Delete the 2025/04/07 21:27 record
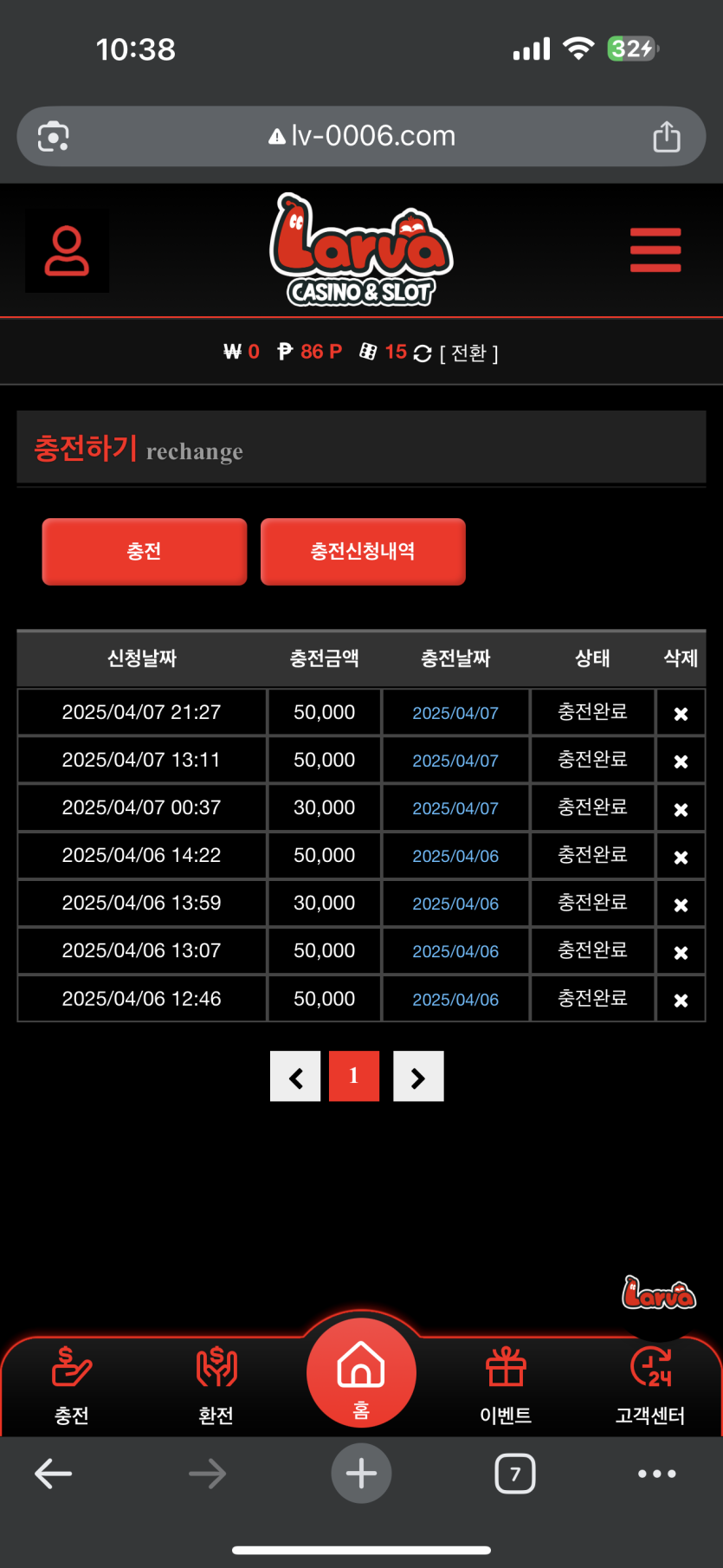The image size is (723, 1568). [x=681, y=714]
